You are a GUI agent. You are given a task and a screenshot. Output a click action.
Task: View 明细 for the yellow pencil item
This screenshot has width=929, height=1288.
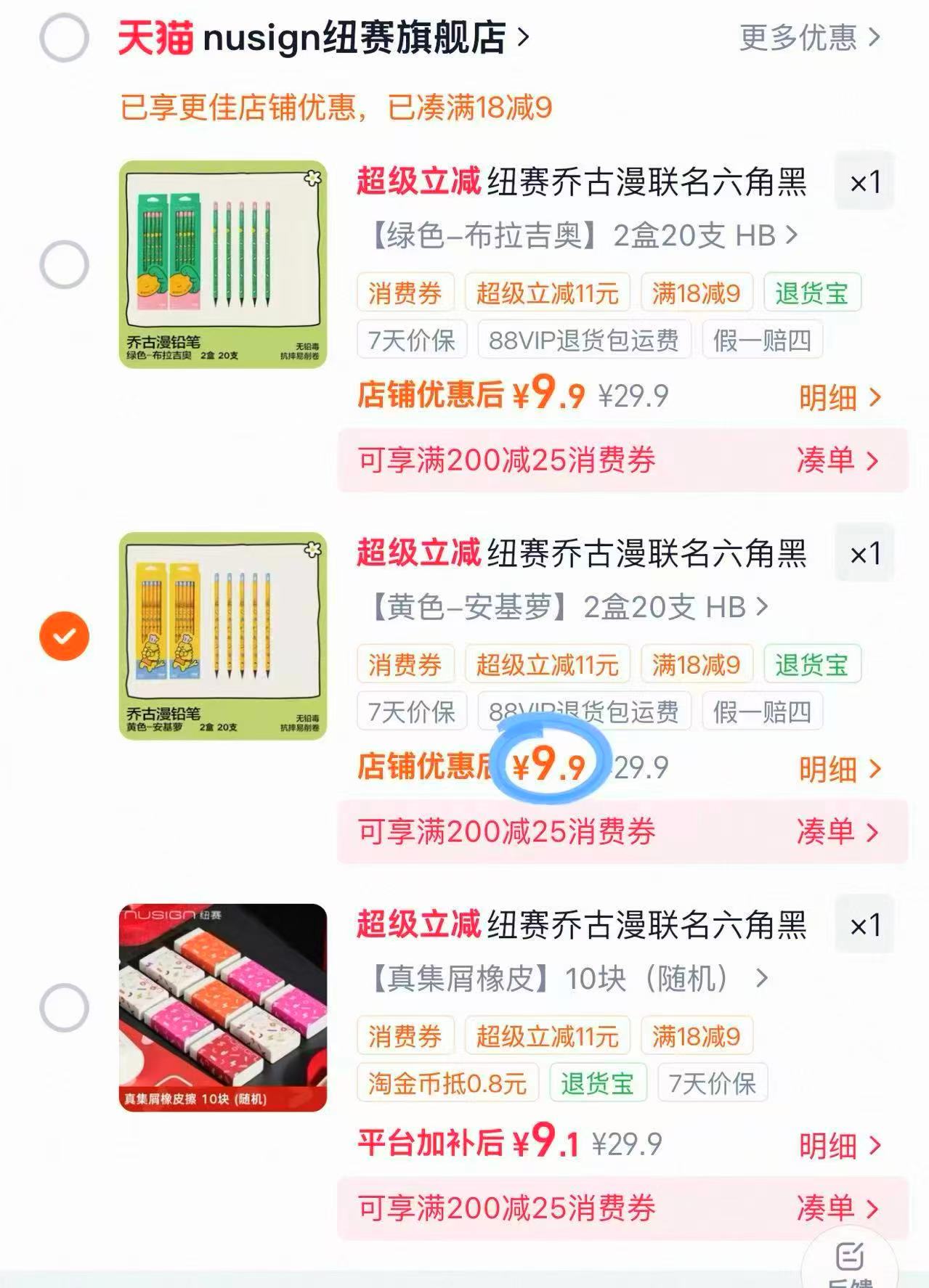coord(840,769)
